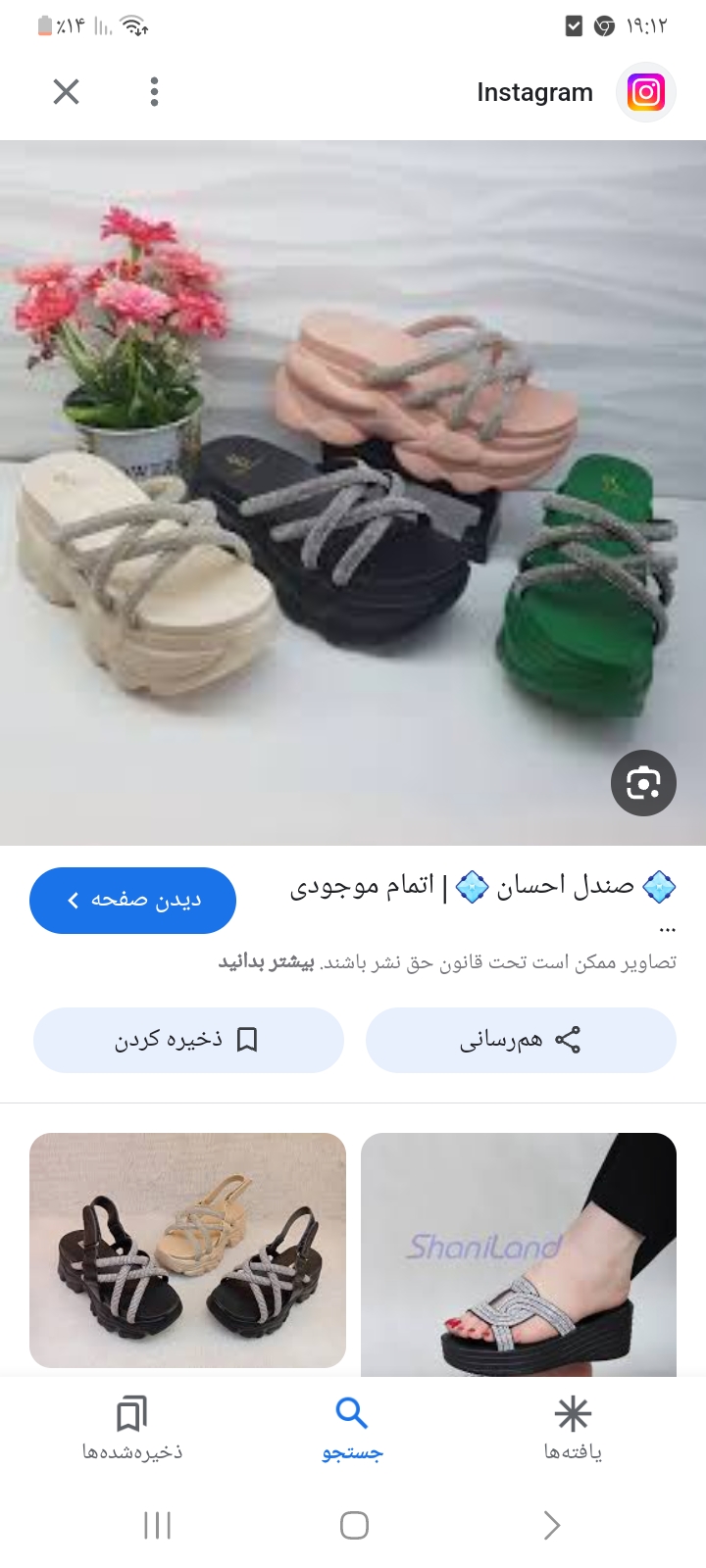Close the image viewer with the X

click(x=66, y=92)
